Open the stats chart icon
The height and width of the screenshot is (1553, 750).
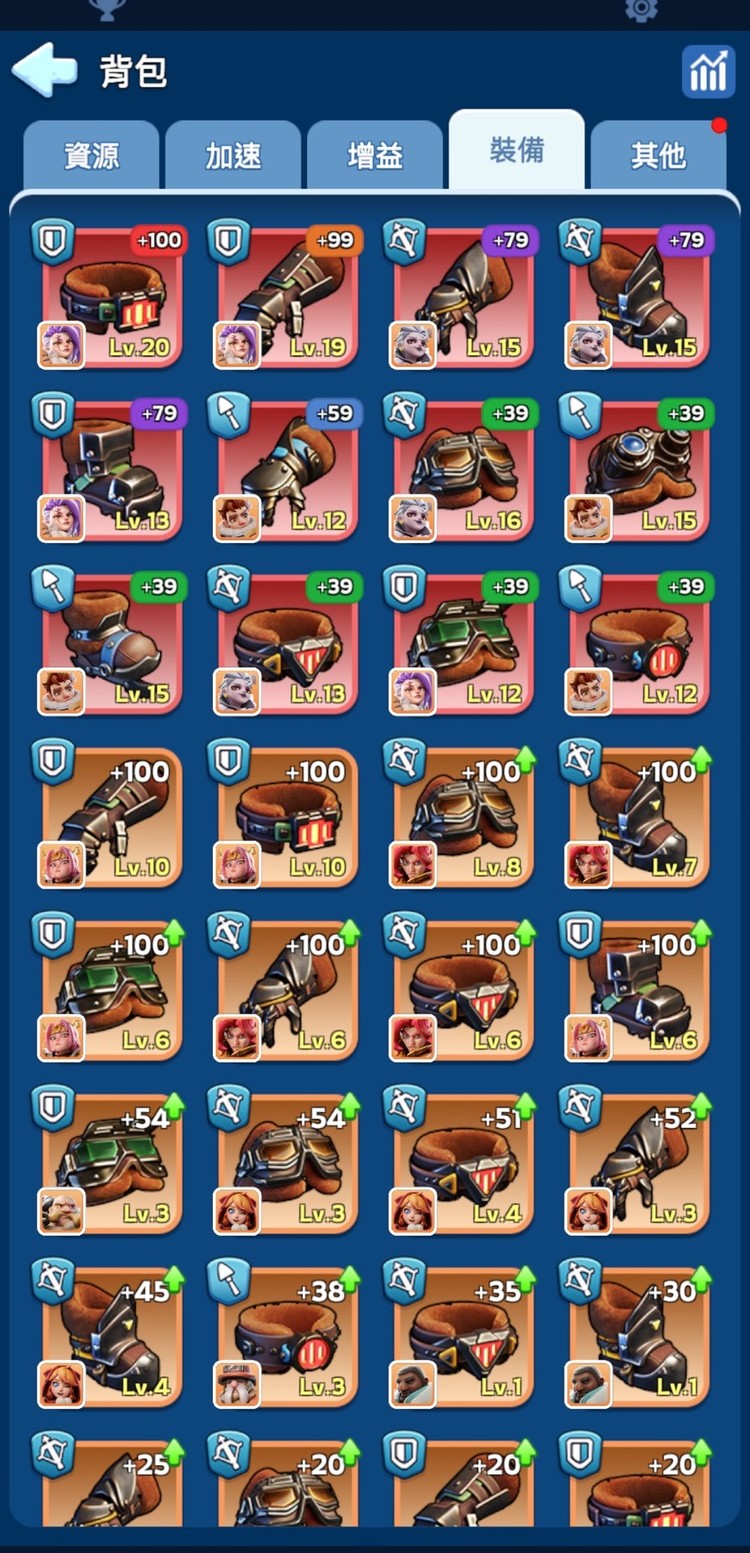[x=708, y=72]
